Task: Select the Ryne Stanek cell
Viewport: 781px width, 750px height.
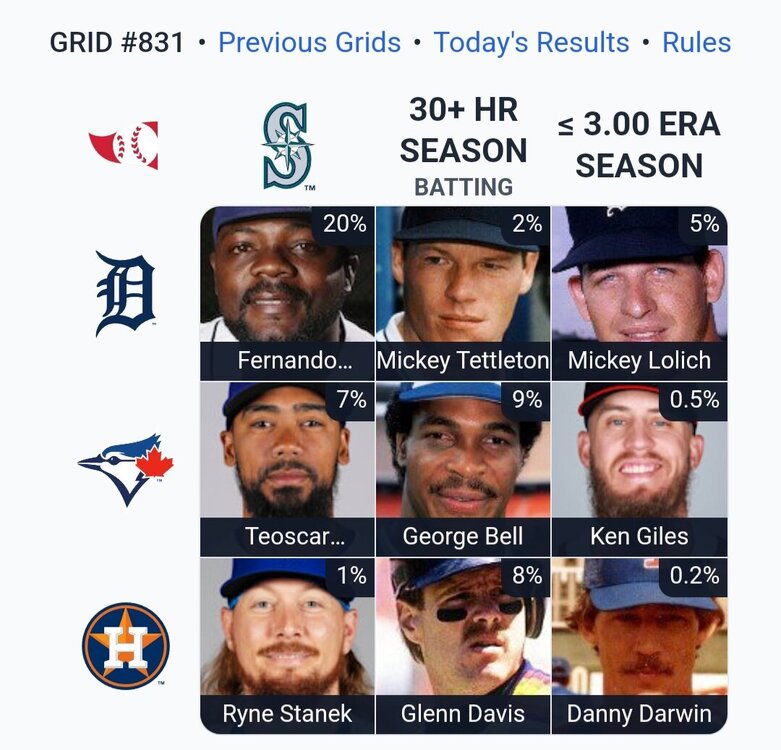Action: click(287, 645)
